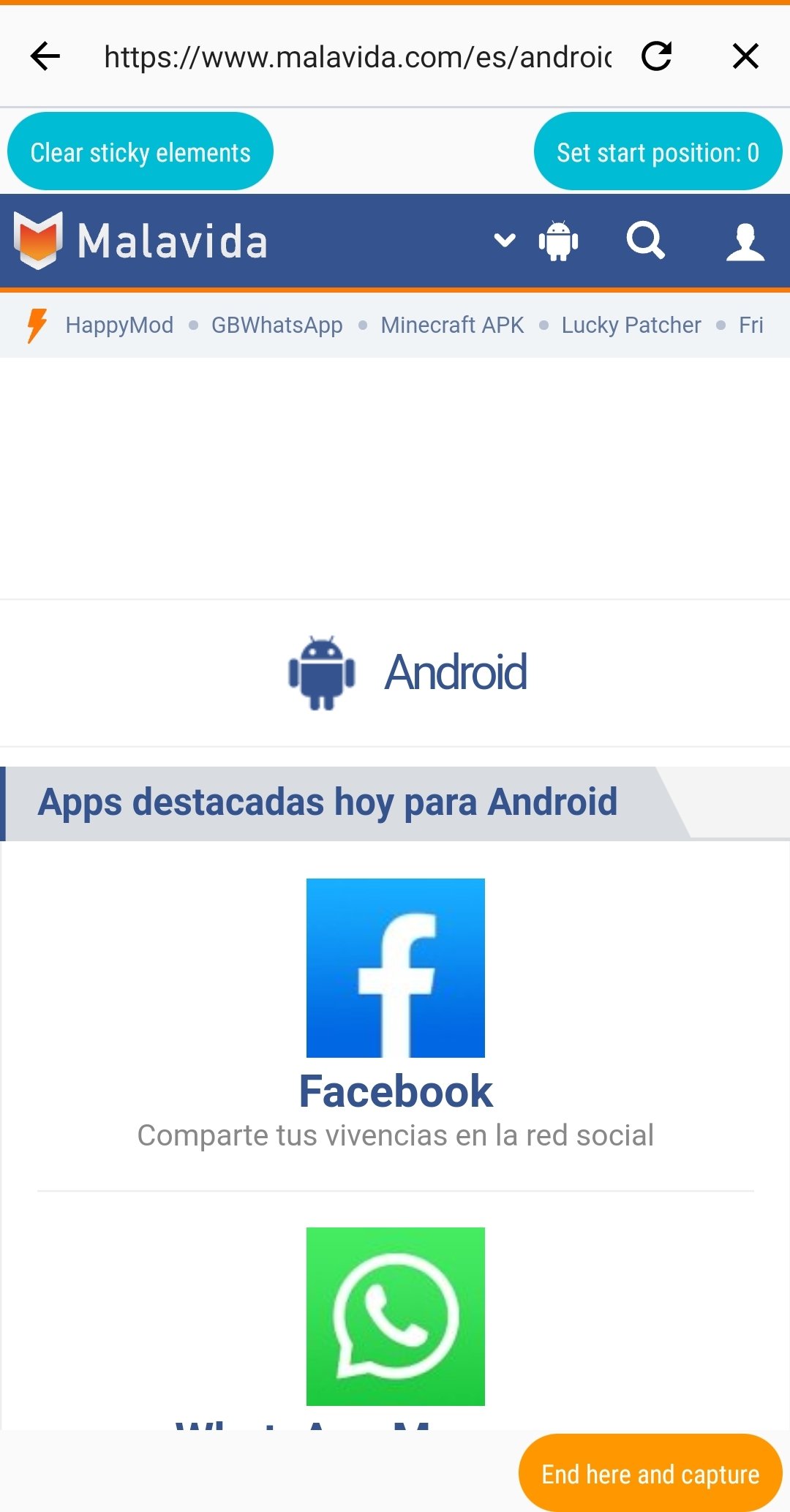Open the user account icon
Screen dimensions: 790x1512
tap(745, 241)
